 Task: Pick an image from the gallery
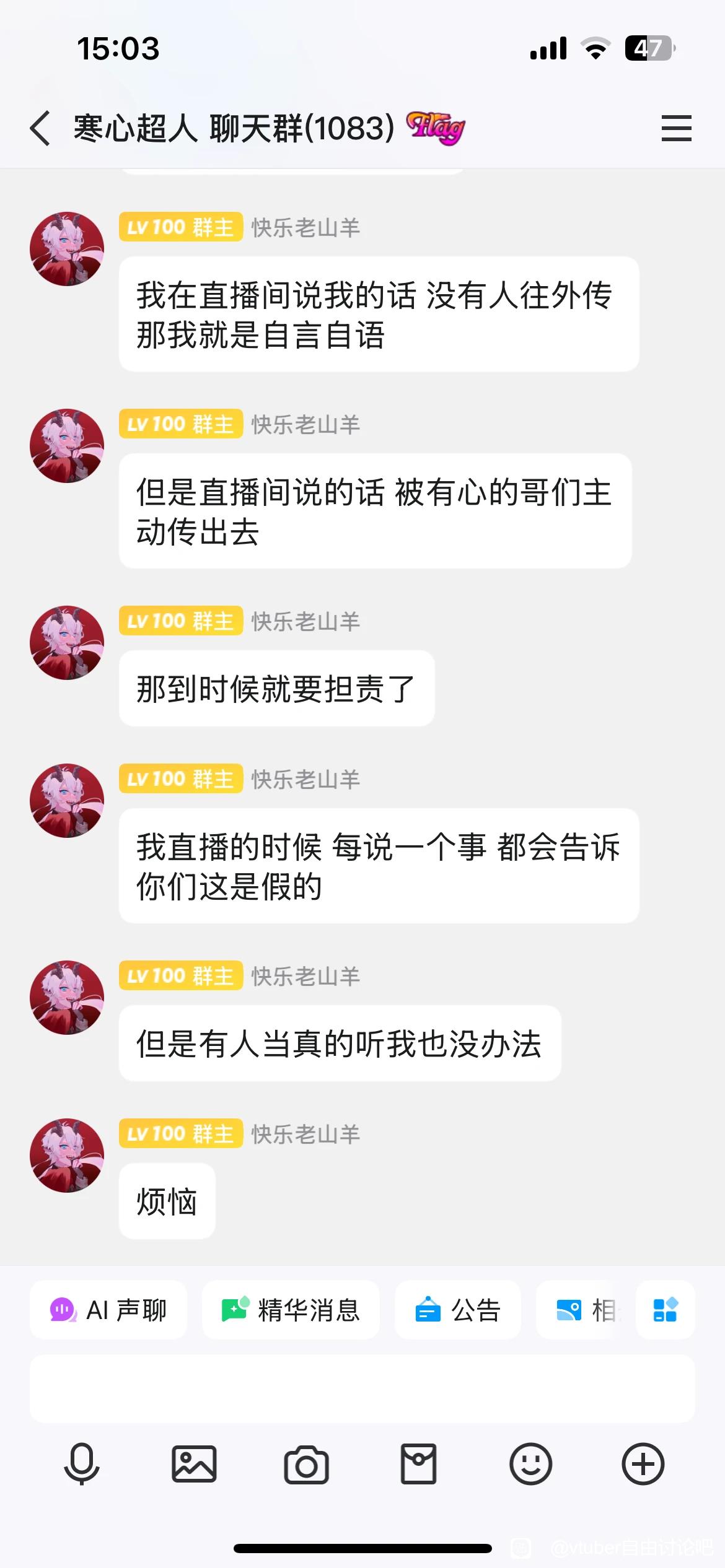pyautogui.click(x=194, y=1464)
